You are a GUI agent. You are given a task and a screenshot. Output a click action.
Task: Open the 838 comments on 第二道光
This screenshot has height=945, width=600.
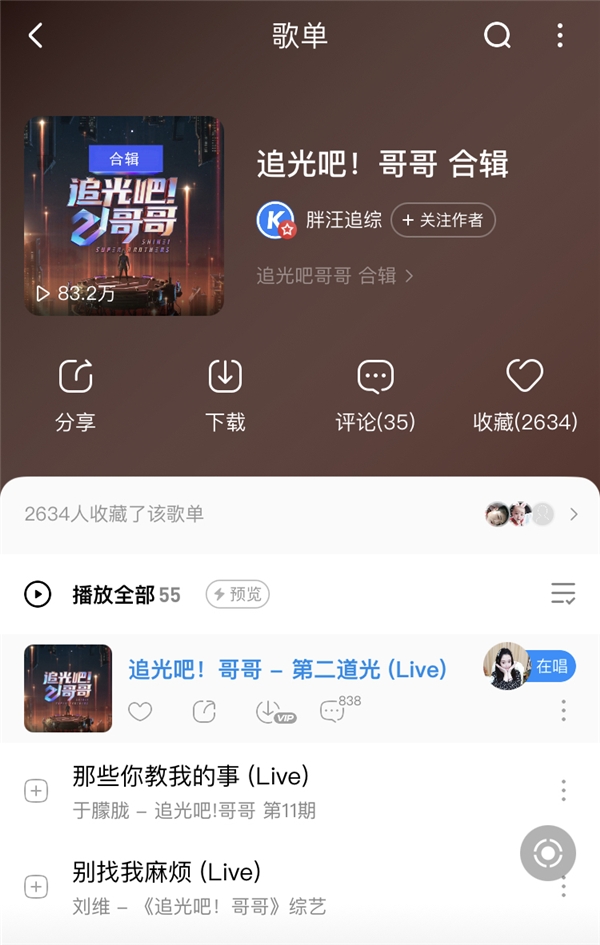tap(334, 711)
